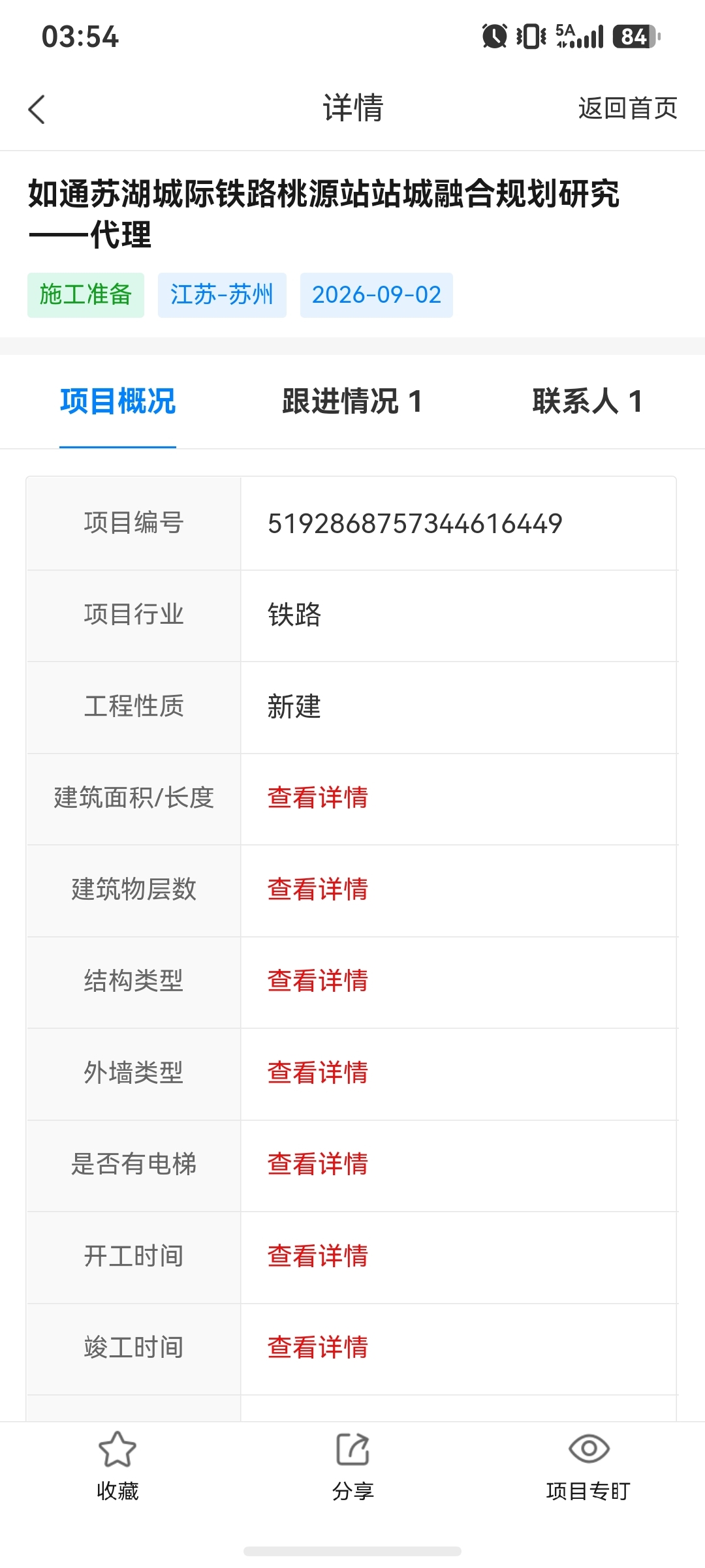
Task: Switch to the 跟进情况 tab
Action: coord(352,401)
